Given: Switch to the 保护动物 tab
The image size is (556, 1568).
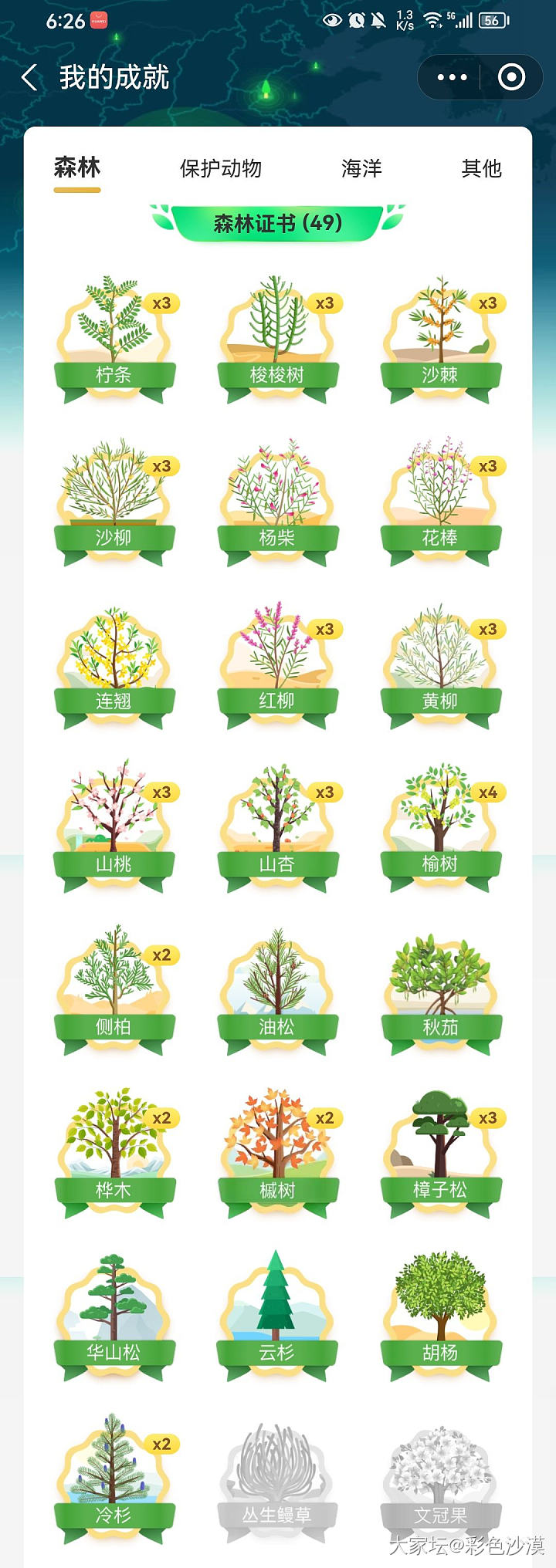Looking at the screenshot, I should pos(221,168).
